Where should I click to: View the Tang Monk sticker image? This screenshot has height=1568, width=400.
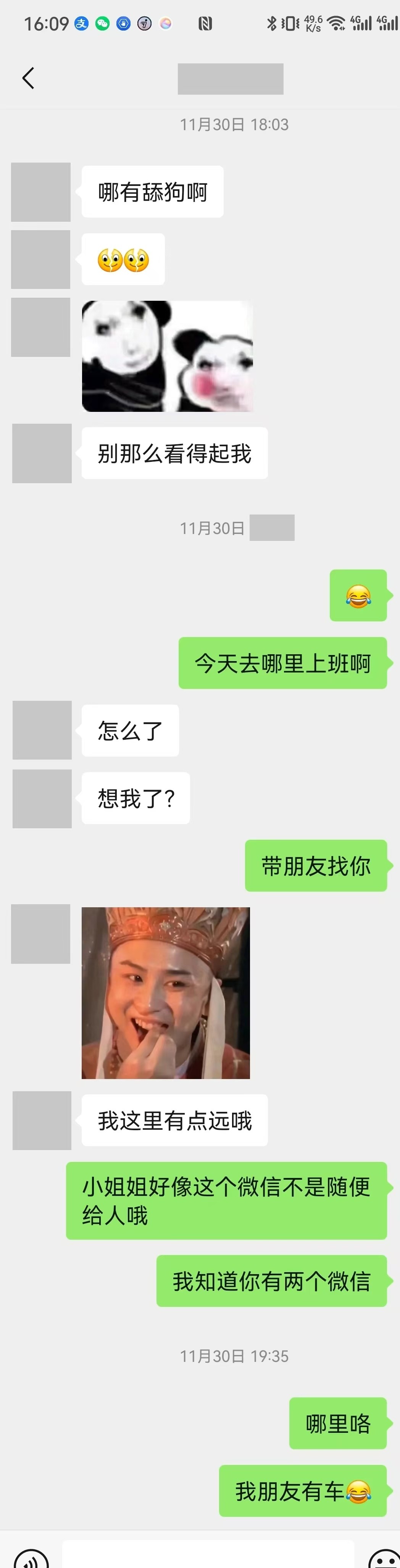[x=166, y=993]
